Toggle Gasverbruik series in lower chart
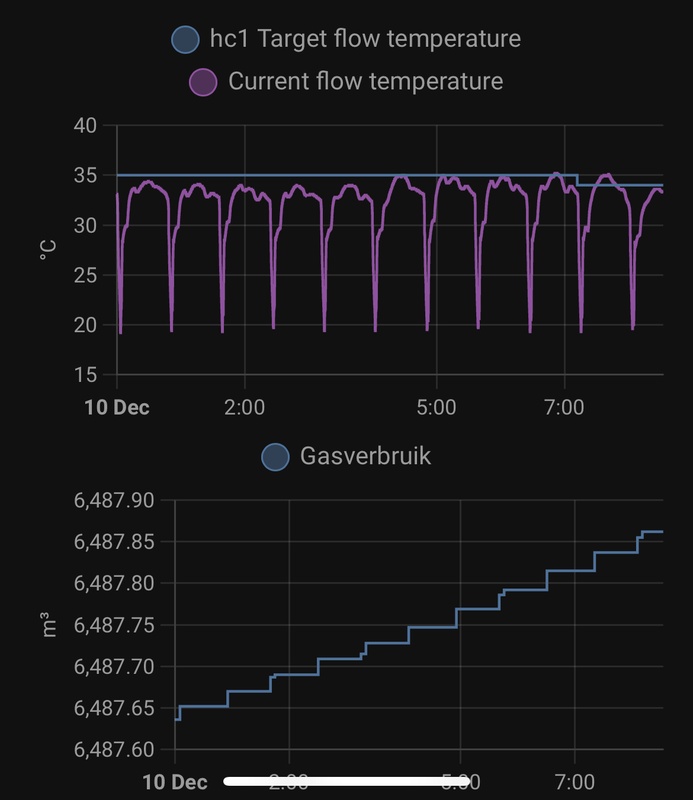 click(345, 457)
